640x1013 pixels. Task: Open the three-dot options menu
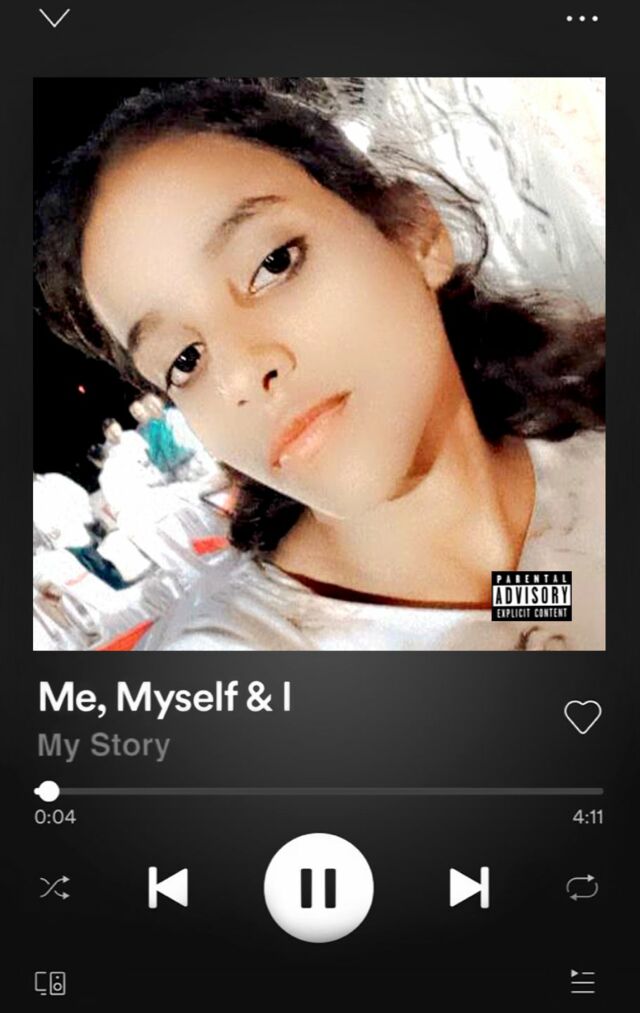tap(582, 18)
